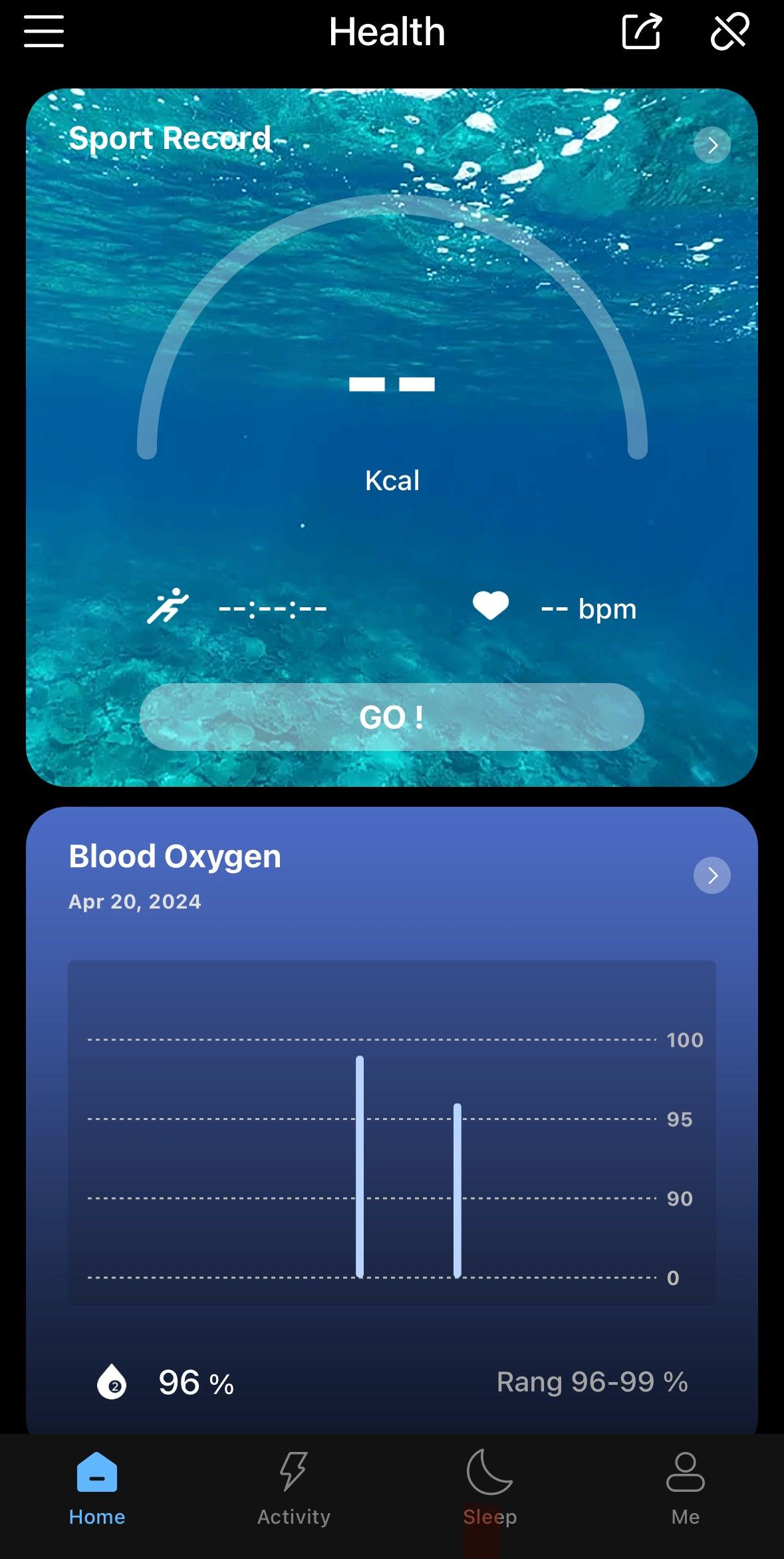Tap the device disconnected link icon

coord(729,31)
